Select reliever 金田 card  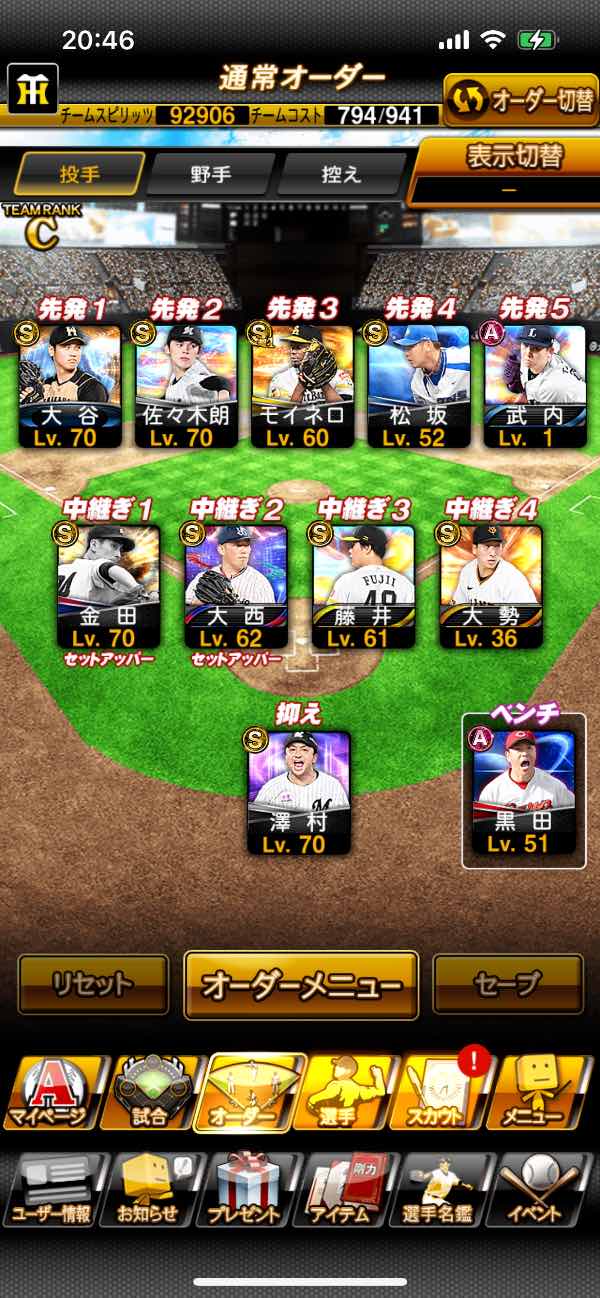(108, 587)
